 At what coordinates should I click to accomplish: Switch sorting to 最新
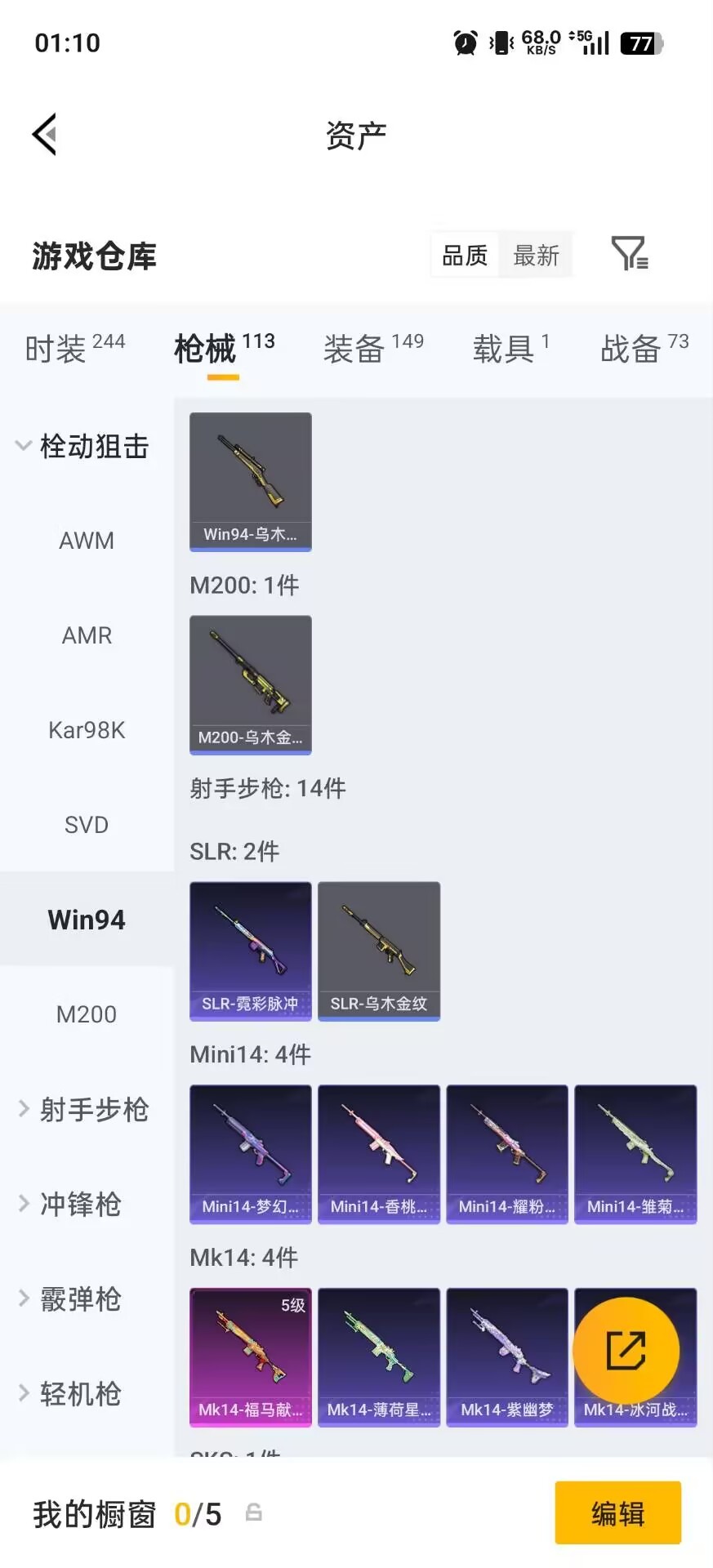click(x=536, y=254)
